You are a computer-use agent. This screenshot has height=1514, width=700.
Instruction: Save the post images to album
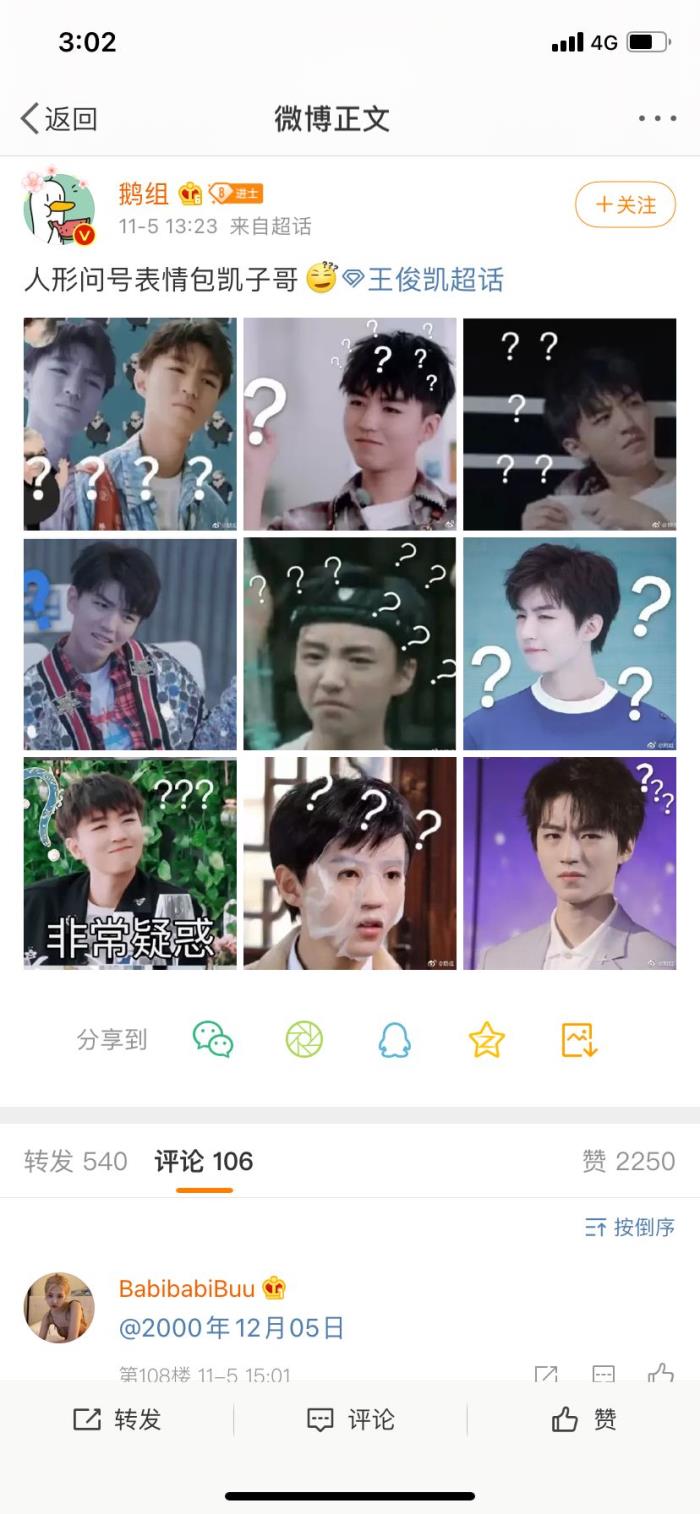tap(579, 1040)
